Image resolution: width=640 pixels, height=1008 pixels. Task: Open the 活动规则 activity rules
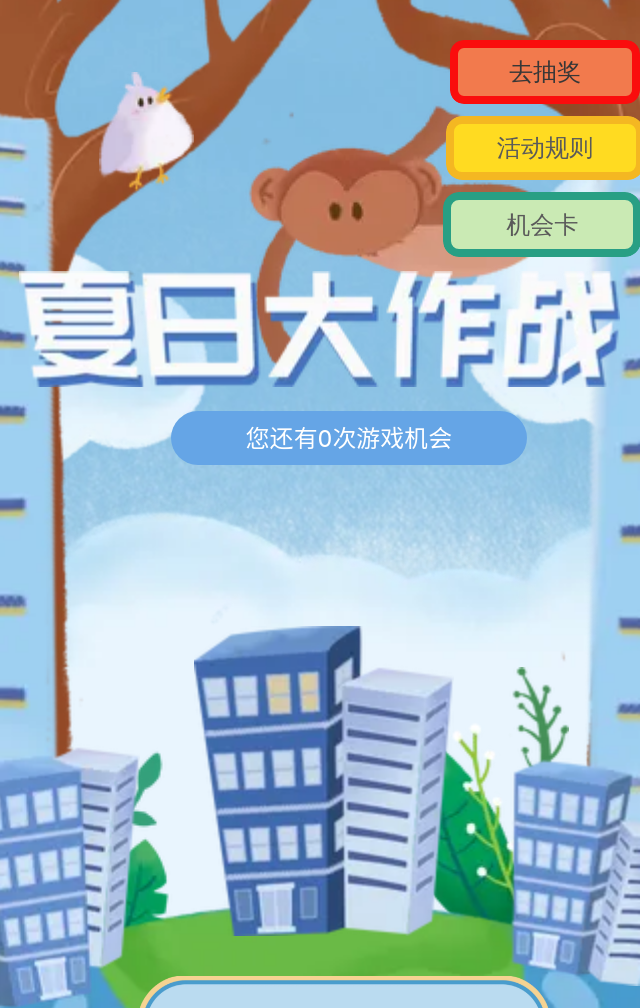pos(544,148)
